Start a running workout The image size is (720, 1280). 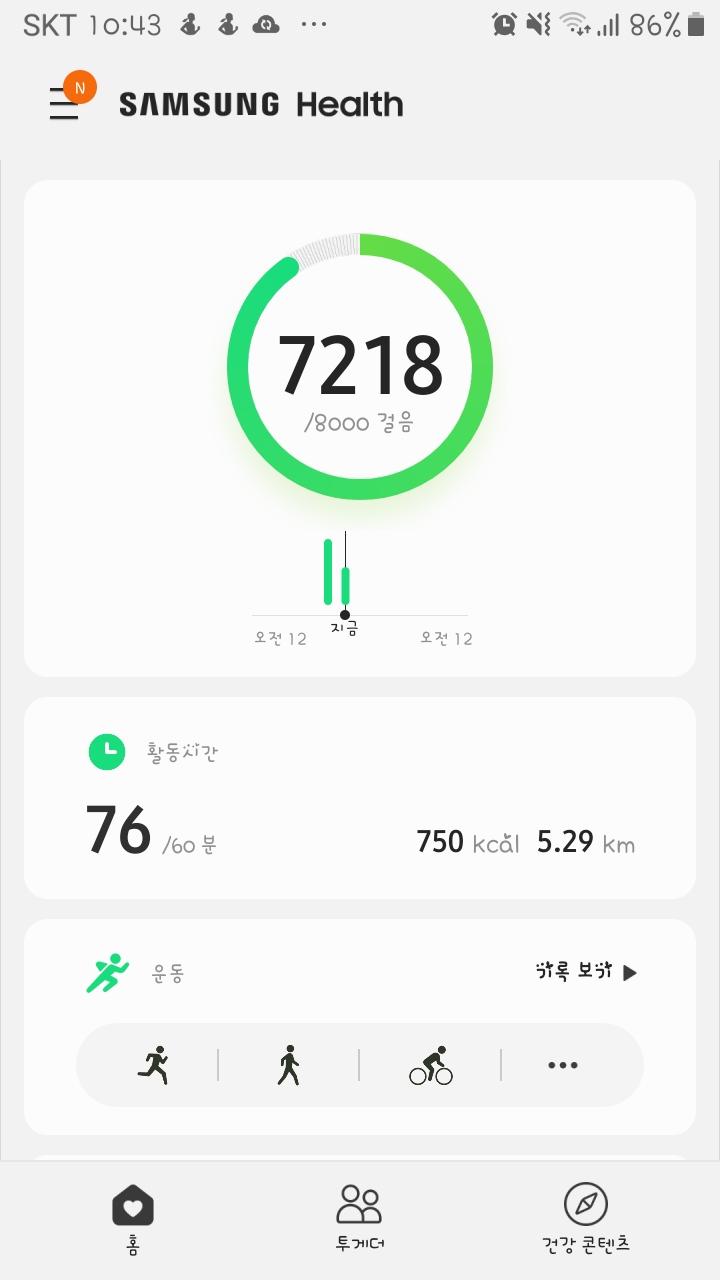(x=153, y=1065)
